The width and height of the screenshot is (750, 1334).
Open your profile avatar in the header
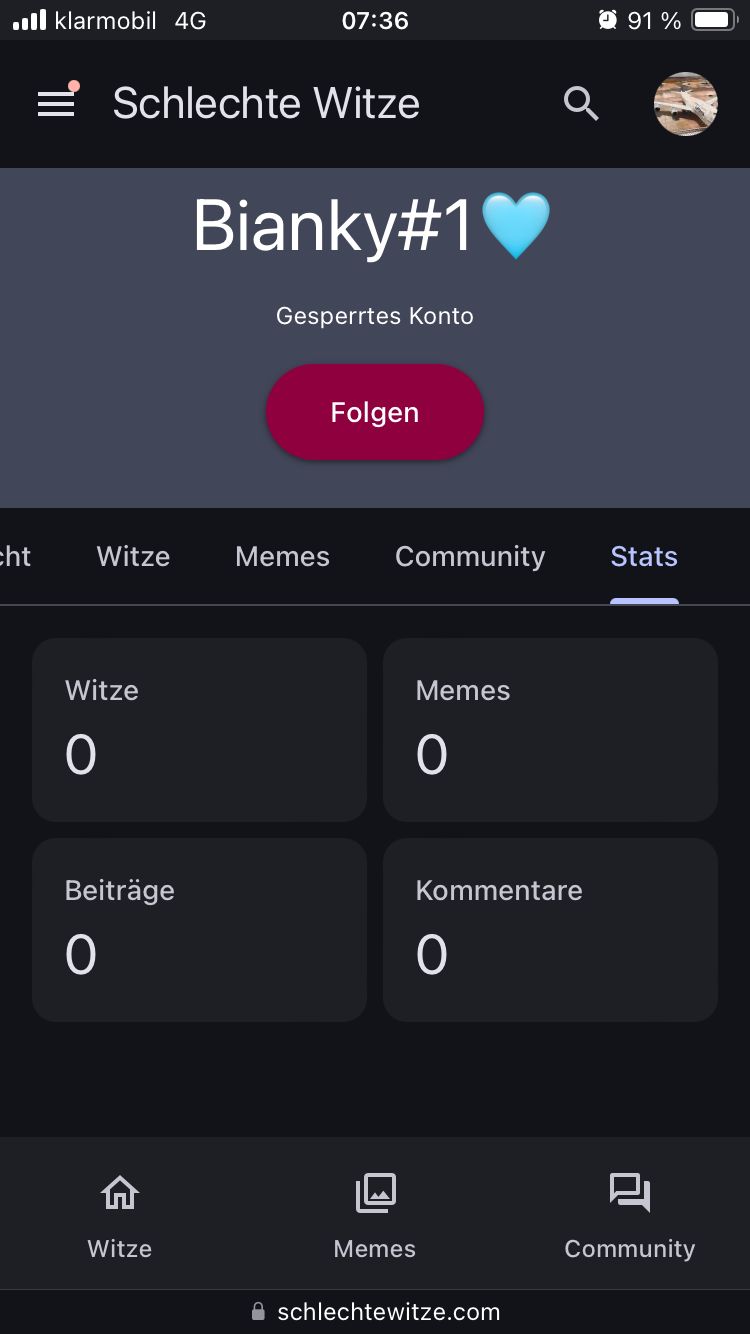point(686,104)
